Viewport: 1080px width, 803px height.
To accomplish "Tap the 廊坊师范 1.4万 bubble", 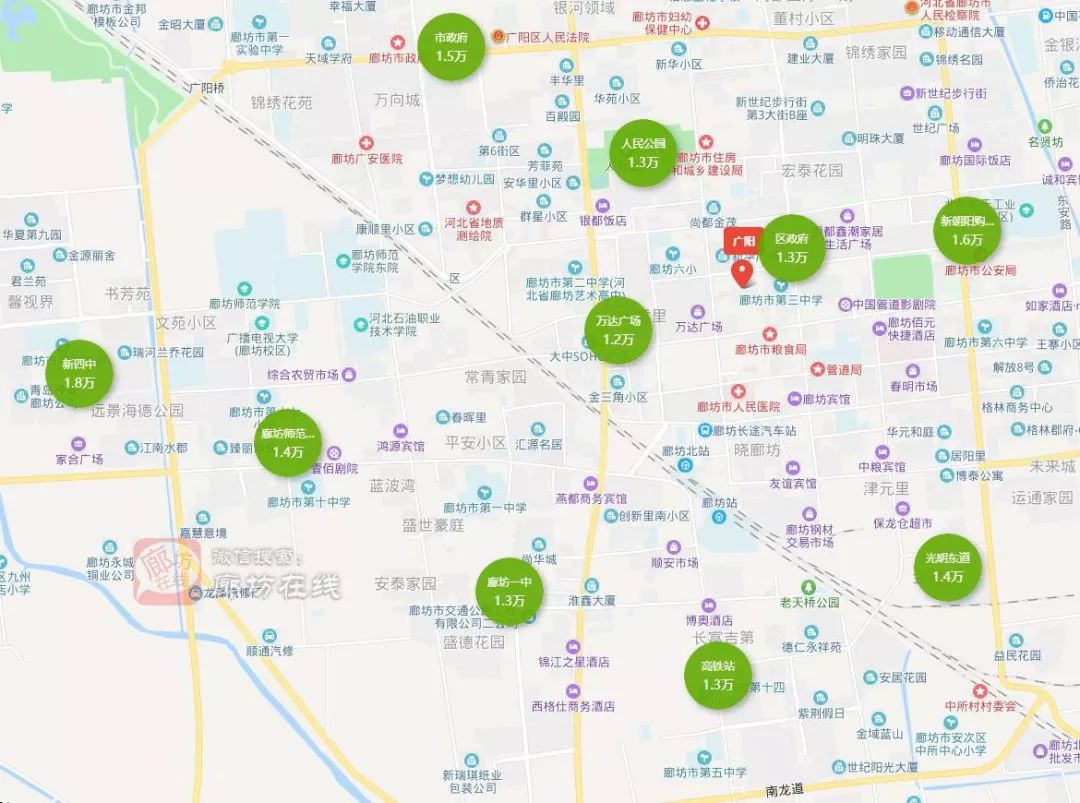I will [x=287, y=443].
